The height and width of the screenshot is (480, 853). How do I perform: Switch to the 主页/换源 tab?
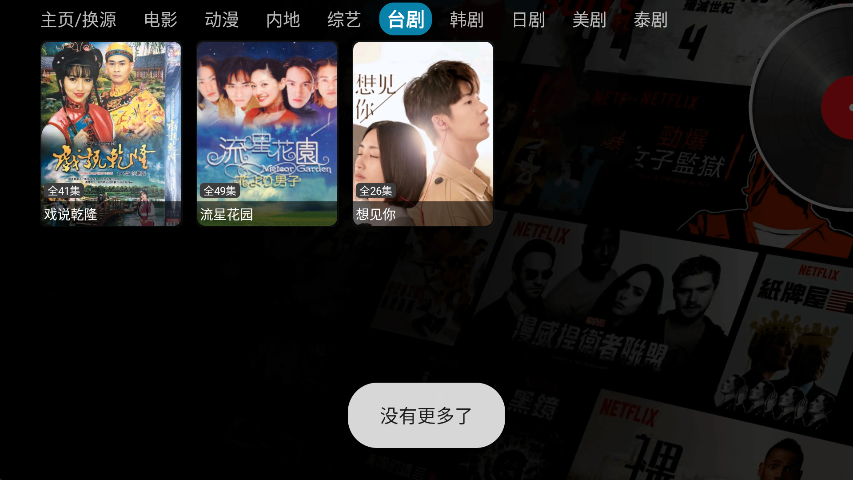pyautogui.click(x=78, y=19)
